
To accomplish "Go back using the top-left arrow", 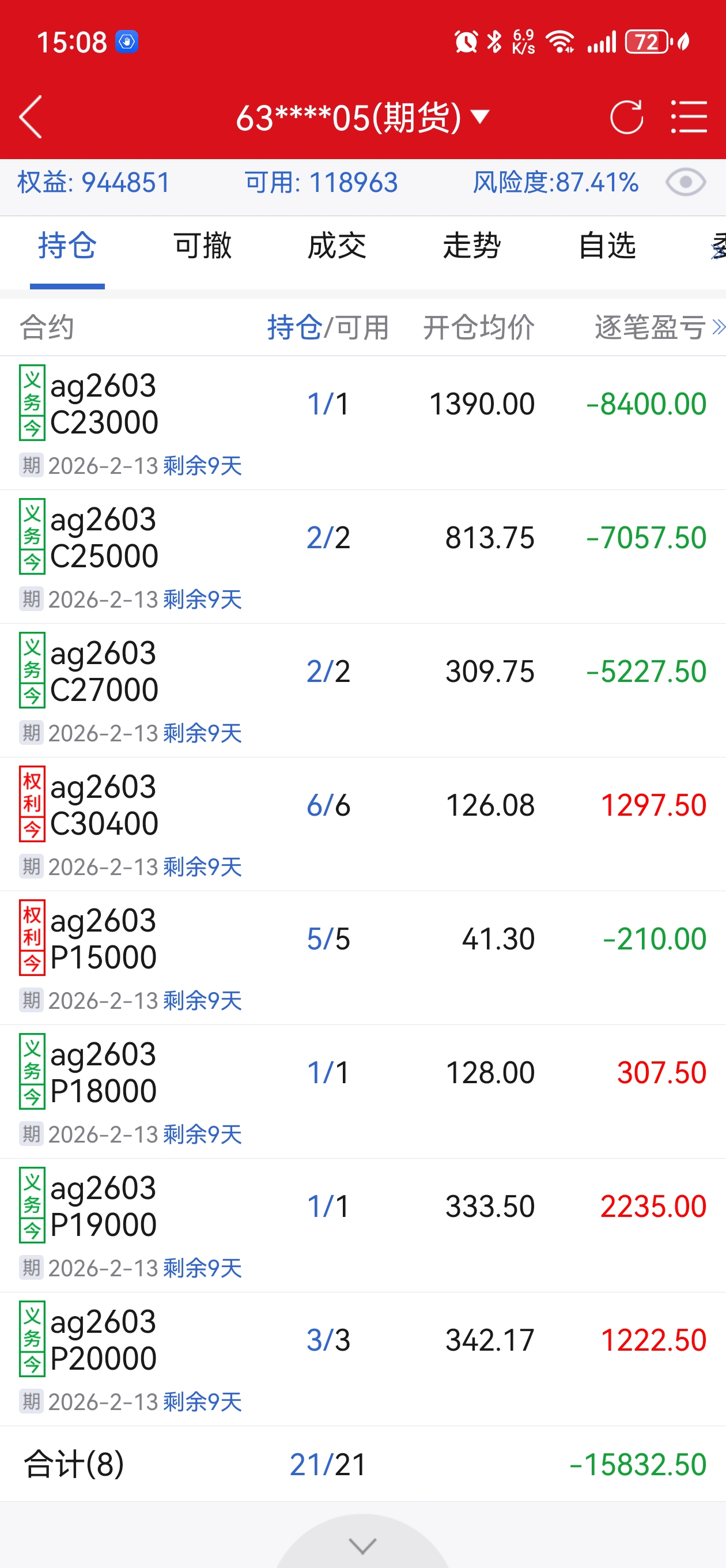I will (x=31, y=117).
